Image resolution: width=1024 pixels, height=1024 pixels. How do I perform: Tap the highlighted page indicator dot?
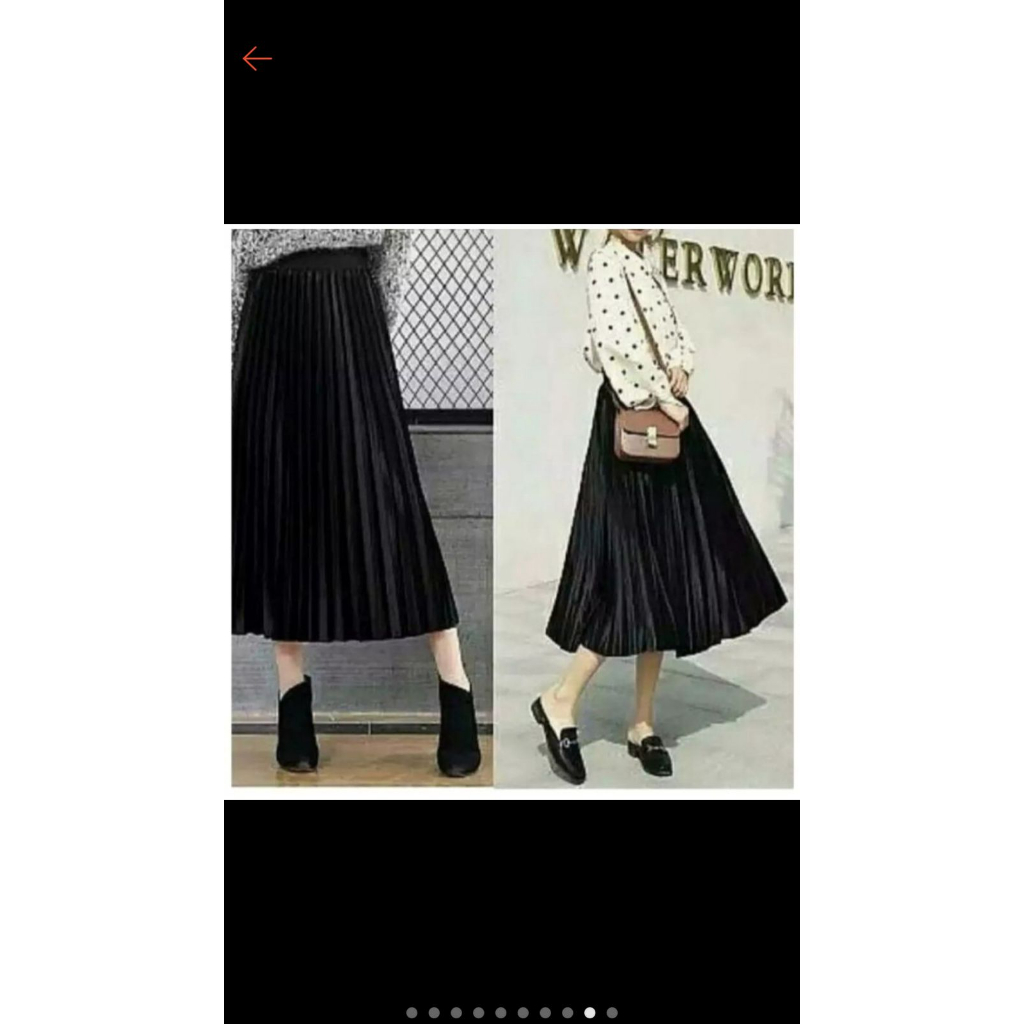coord(590,1013)
